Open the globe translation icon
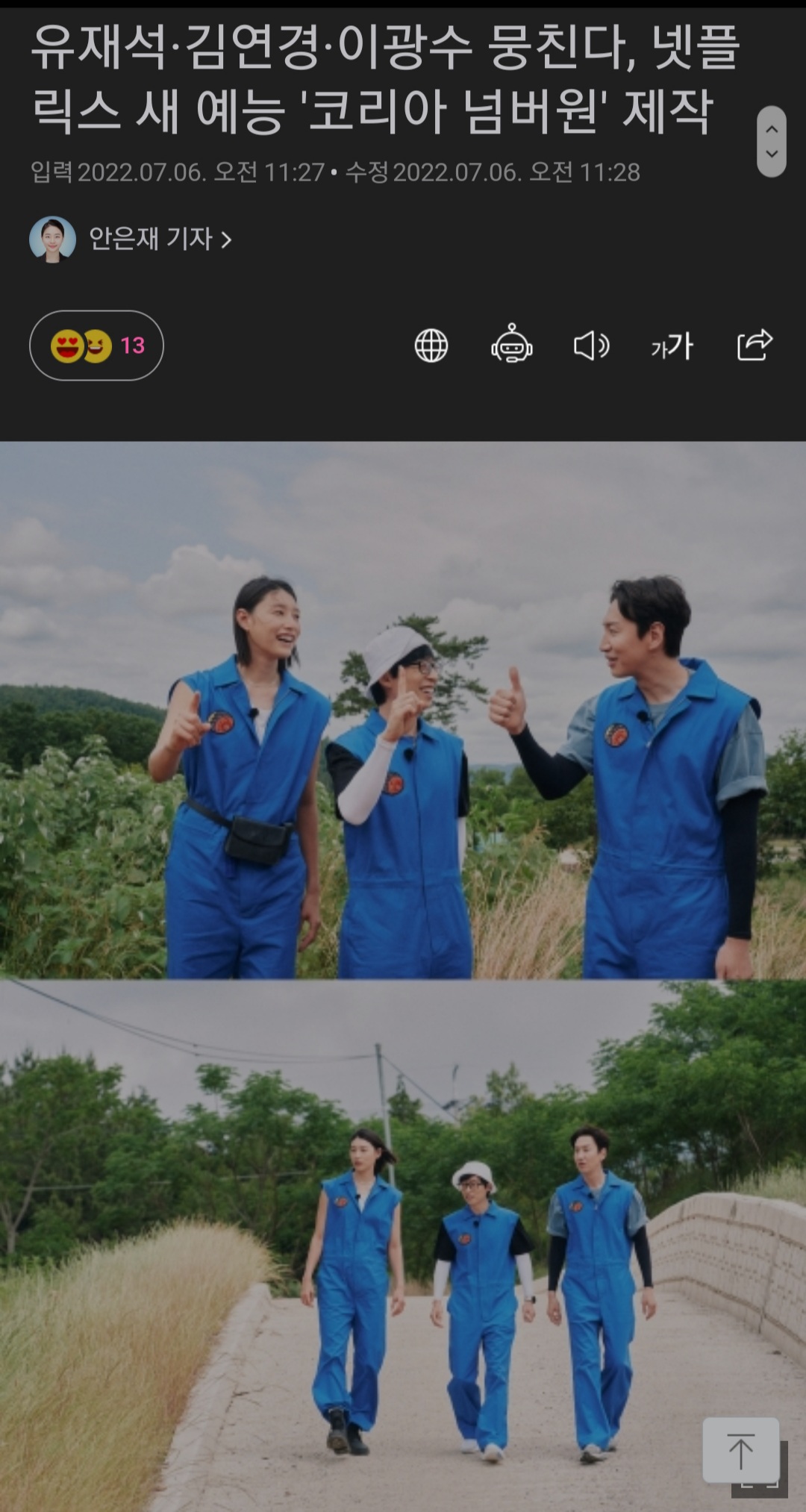This screenshot has height=1512, width=806. 431,346
